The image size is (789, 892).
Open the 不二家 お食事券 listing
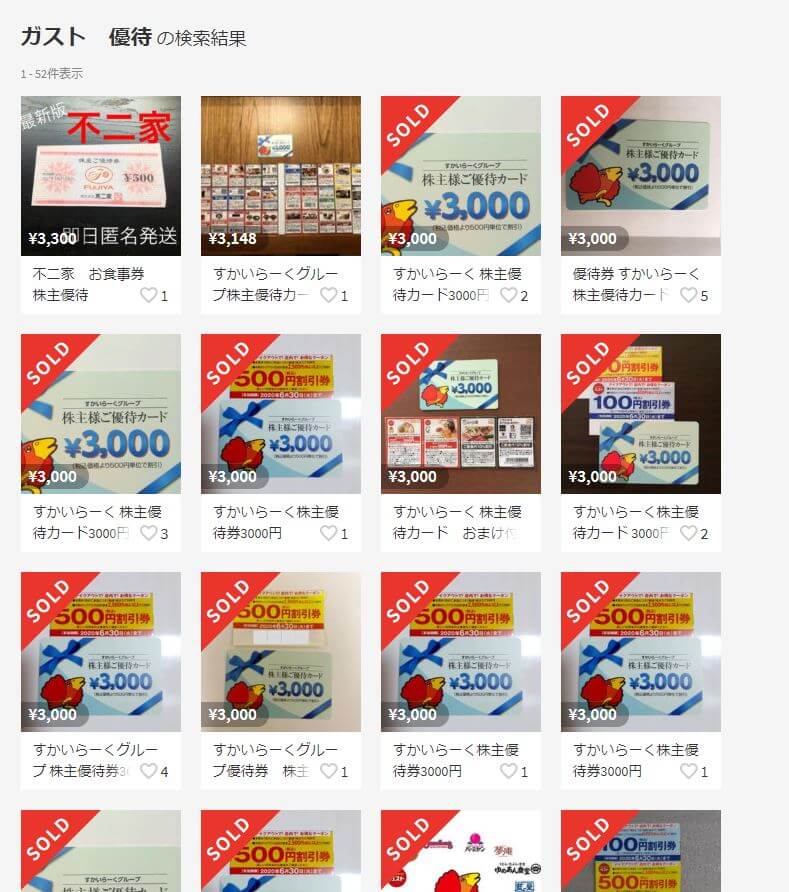click(x=100, y=176)
